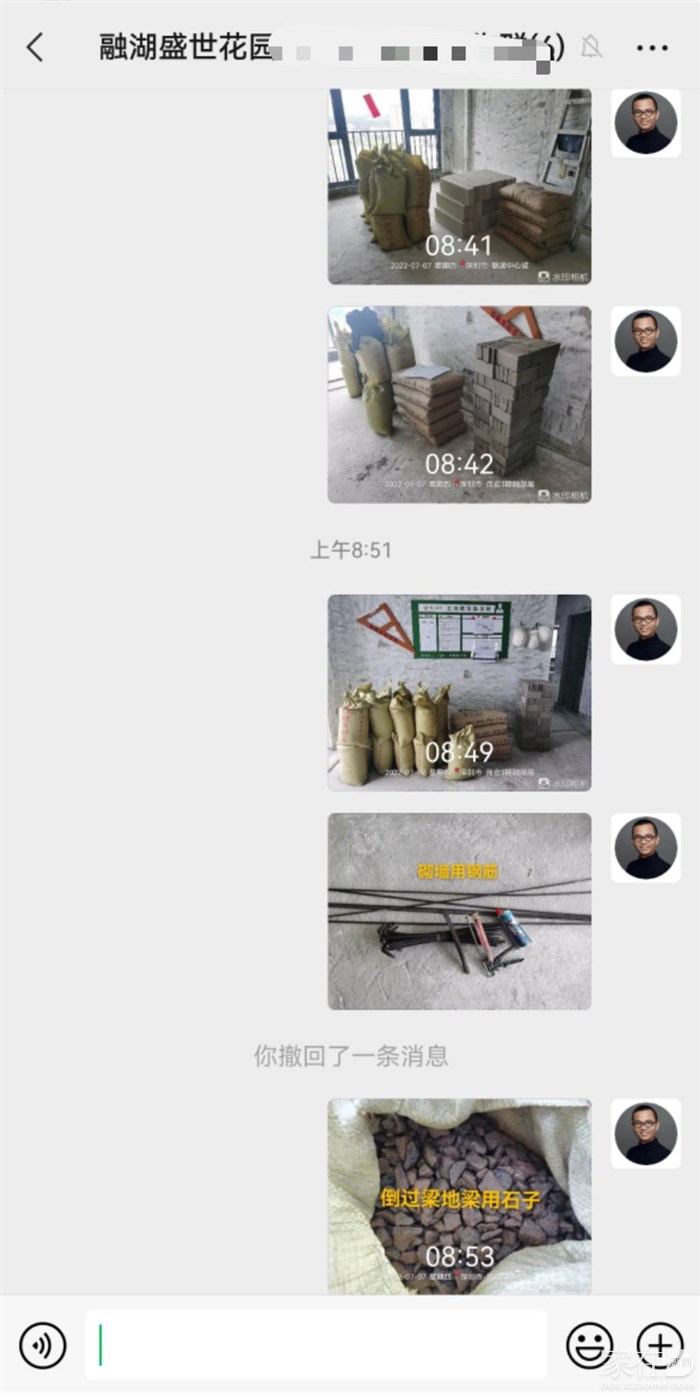700x1393 pixels.
Task: Focus the message text field
Action: 315,1345
